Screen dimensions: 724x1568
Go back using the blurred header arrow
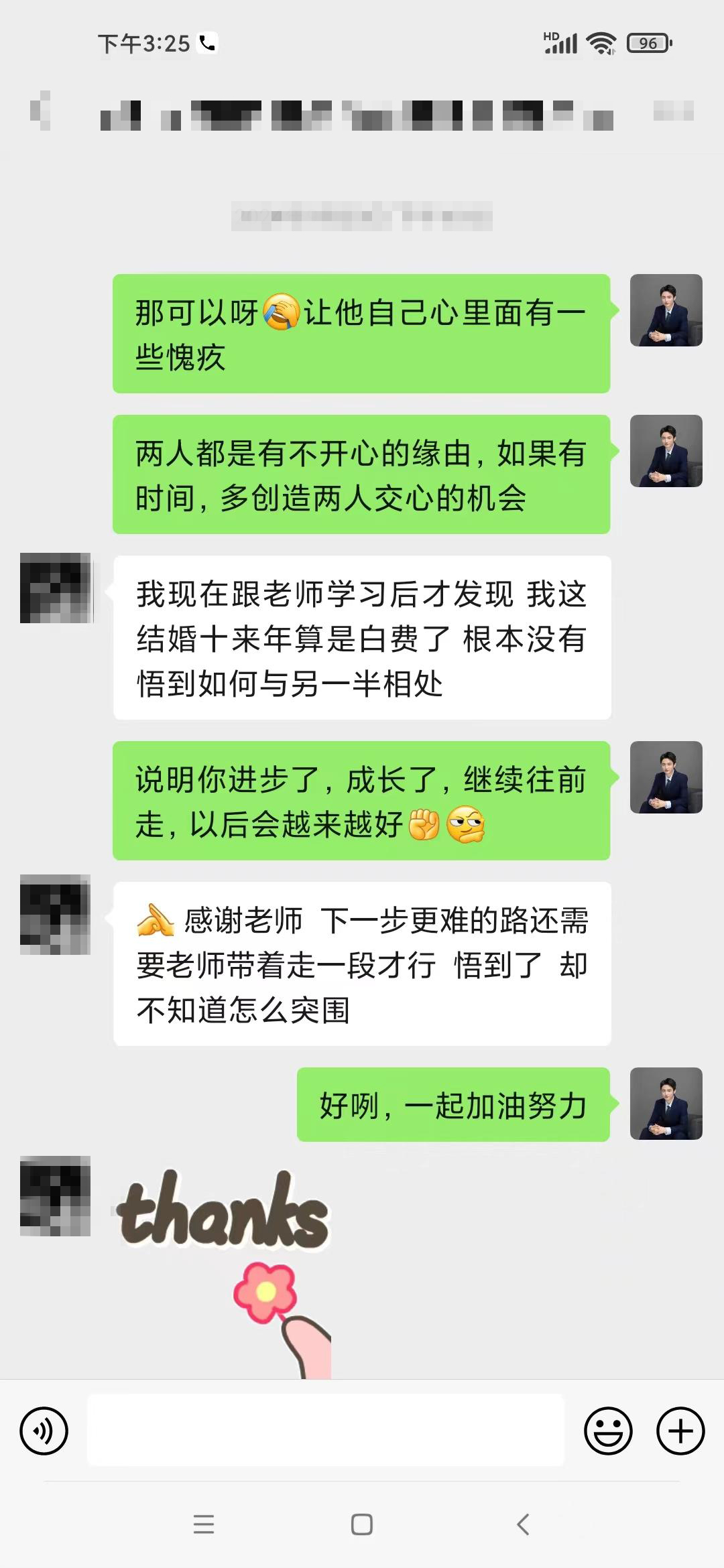(40, 111)
